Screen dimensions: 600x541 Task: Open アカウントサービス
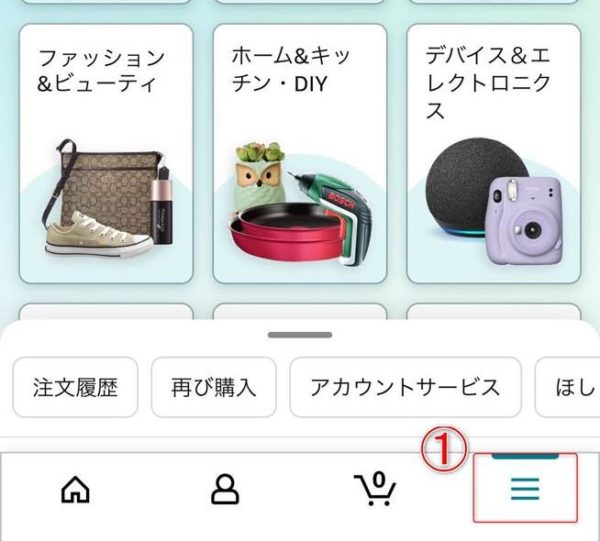pyautogui.click(x=405, y=387)
